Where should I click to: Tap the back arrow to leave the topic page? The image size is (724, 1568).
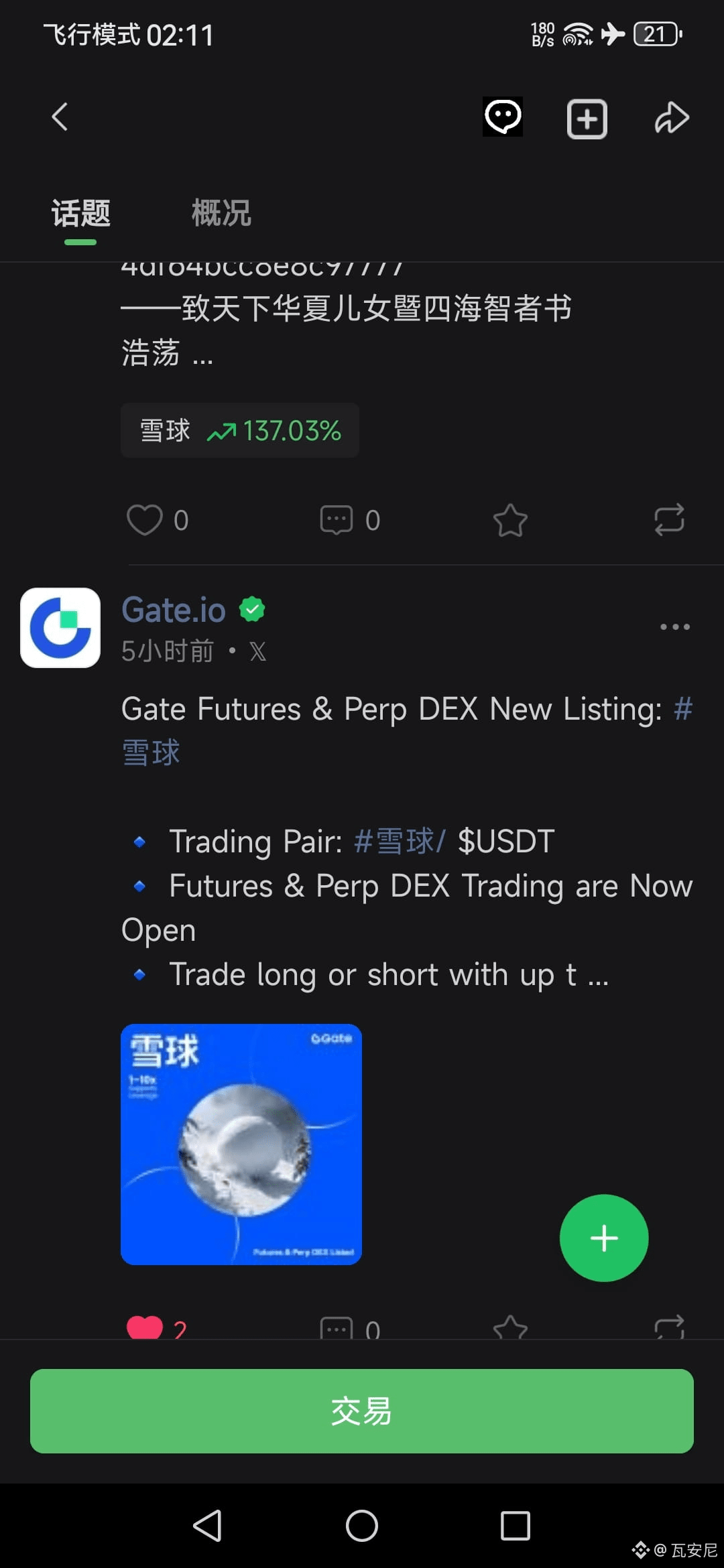(60, 117)
